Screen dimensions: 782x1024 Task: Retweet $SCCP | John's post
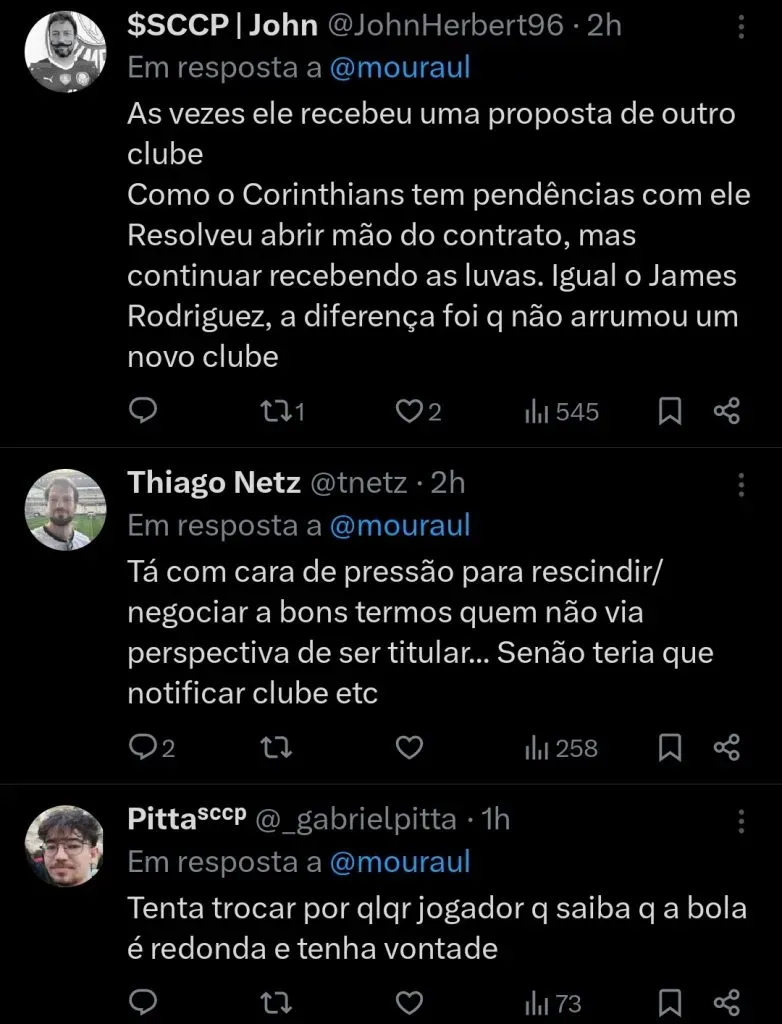coord(273,410)
